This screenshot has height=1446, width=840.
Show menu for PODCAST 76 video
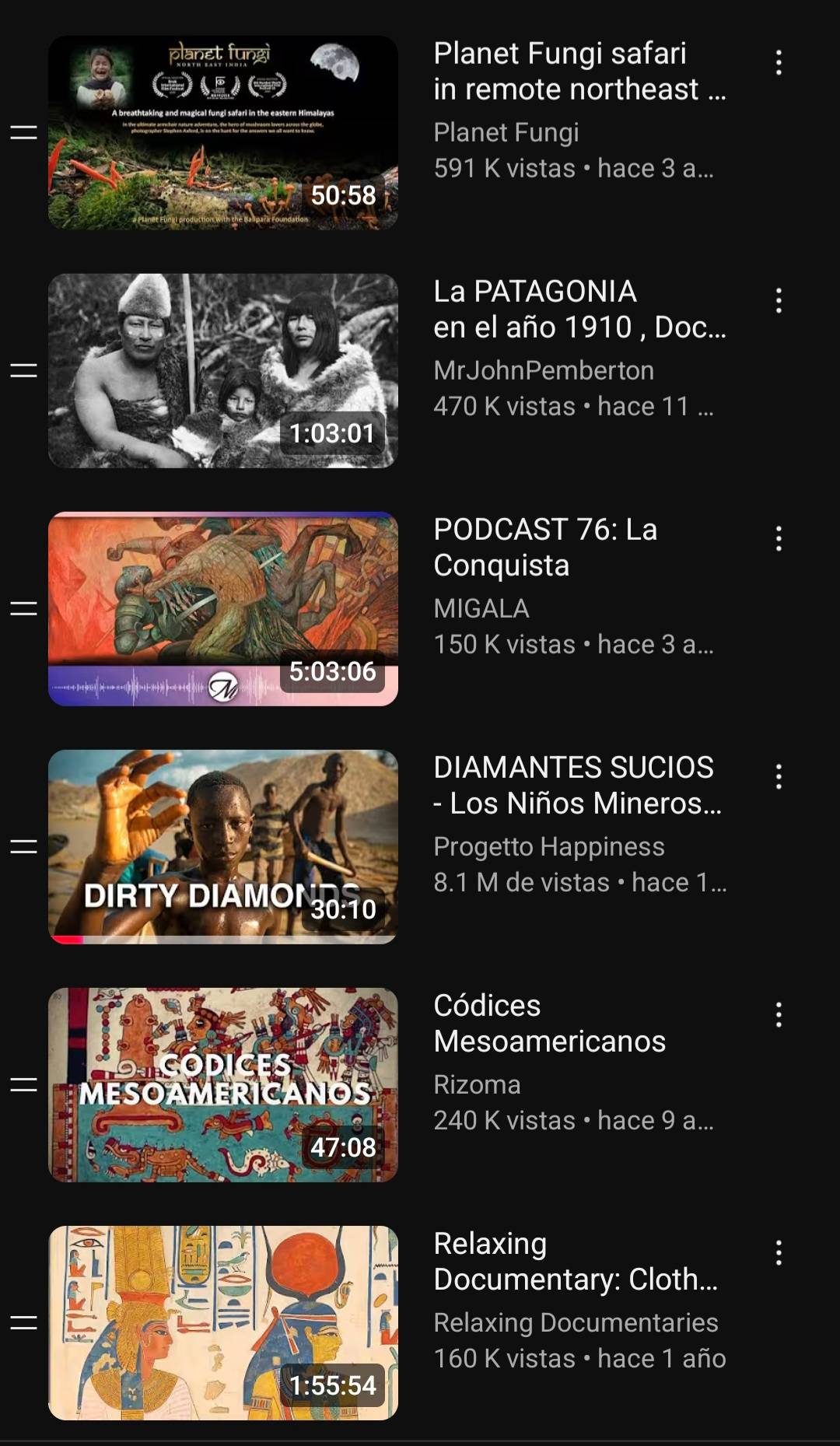pyautogui.click(x=779, y=538)
